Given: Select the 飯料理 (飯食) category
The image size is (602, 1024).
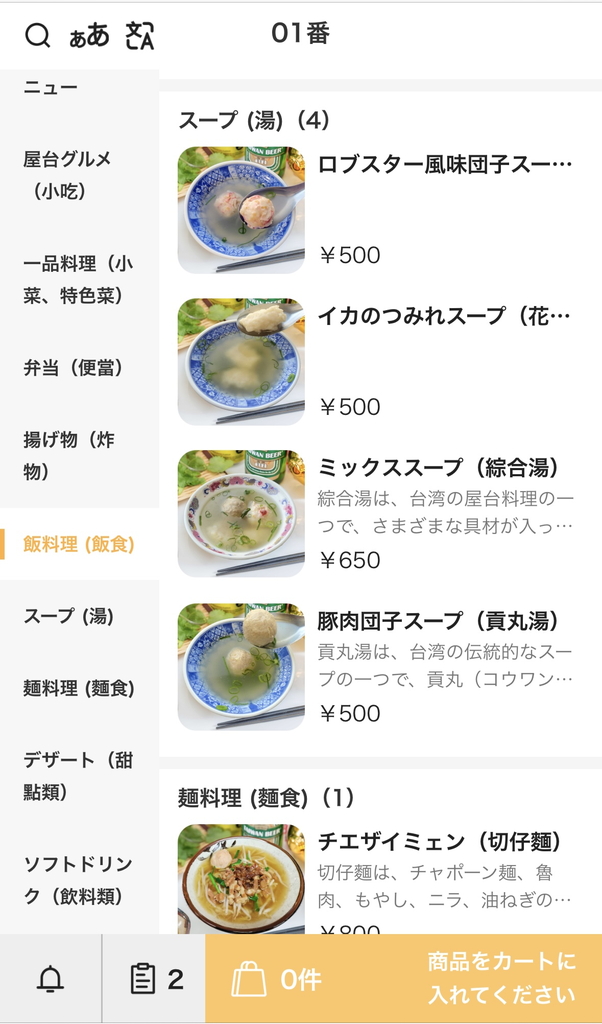Looking at the screenshot, I should (x=79, y=544).
